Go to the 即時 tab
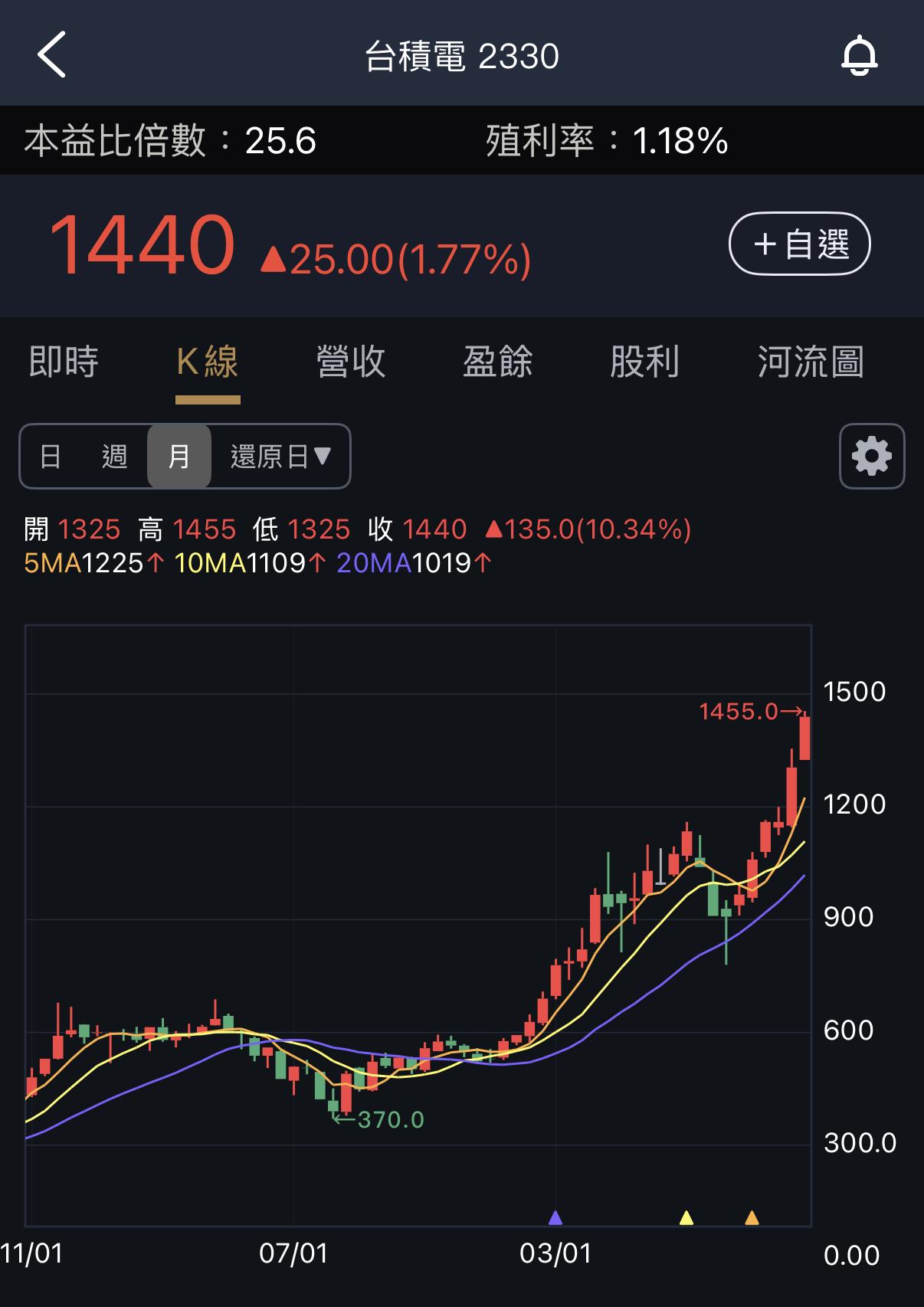The height and width of the screenshot is (1307, 924). click(64, 363)
